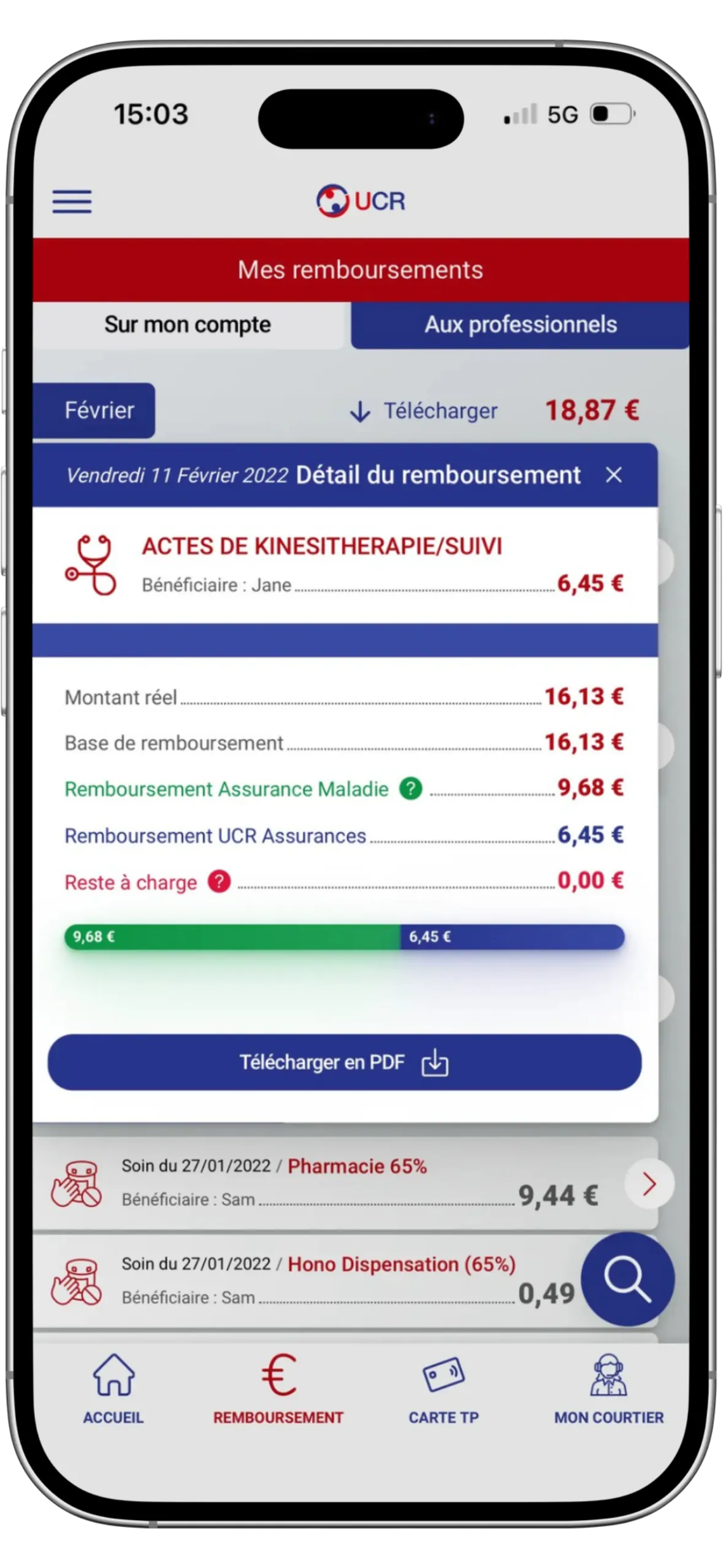The height and width of the screenshot is (1568, 723).
Task: Select the Février month chip
Action: tap(99, 410)
